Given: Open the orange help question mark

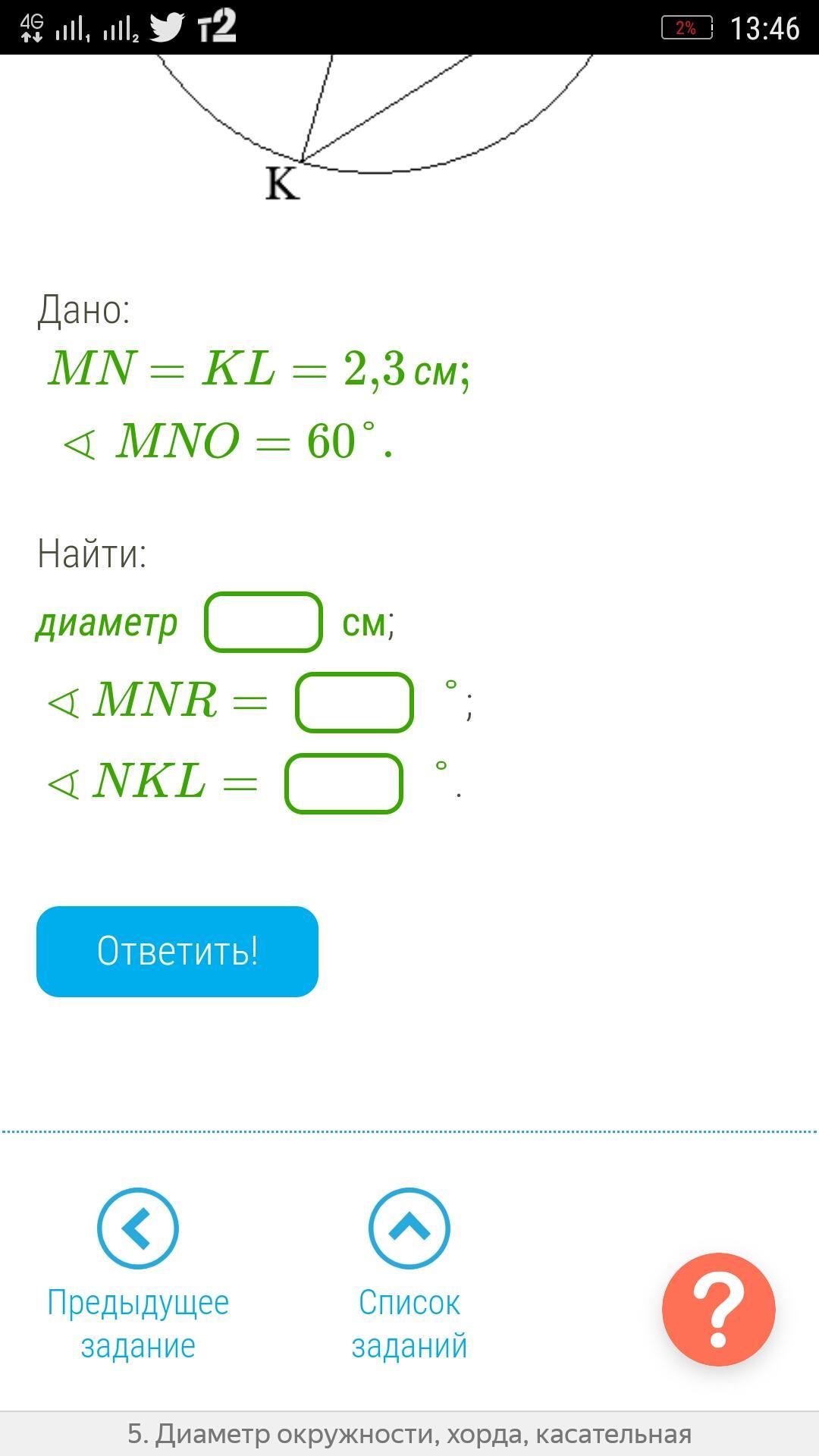Looking at the screenshot, I should click(x=719, y=1310).
